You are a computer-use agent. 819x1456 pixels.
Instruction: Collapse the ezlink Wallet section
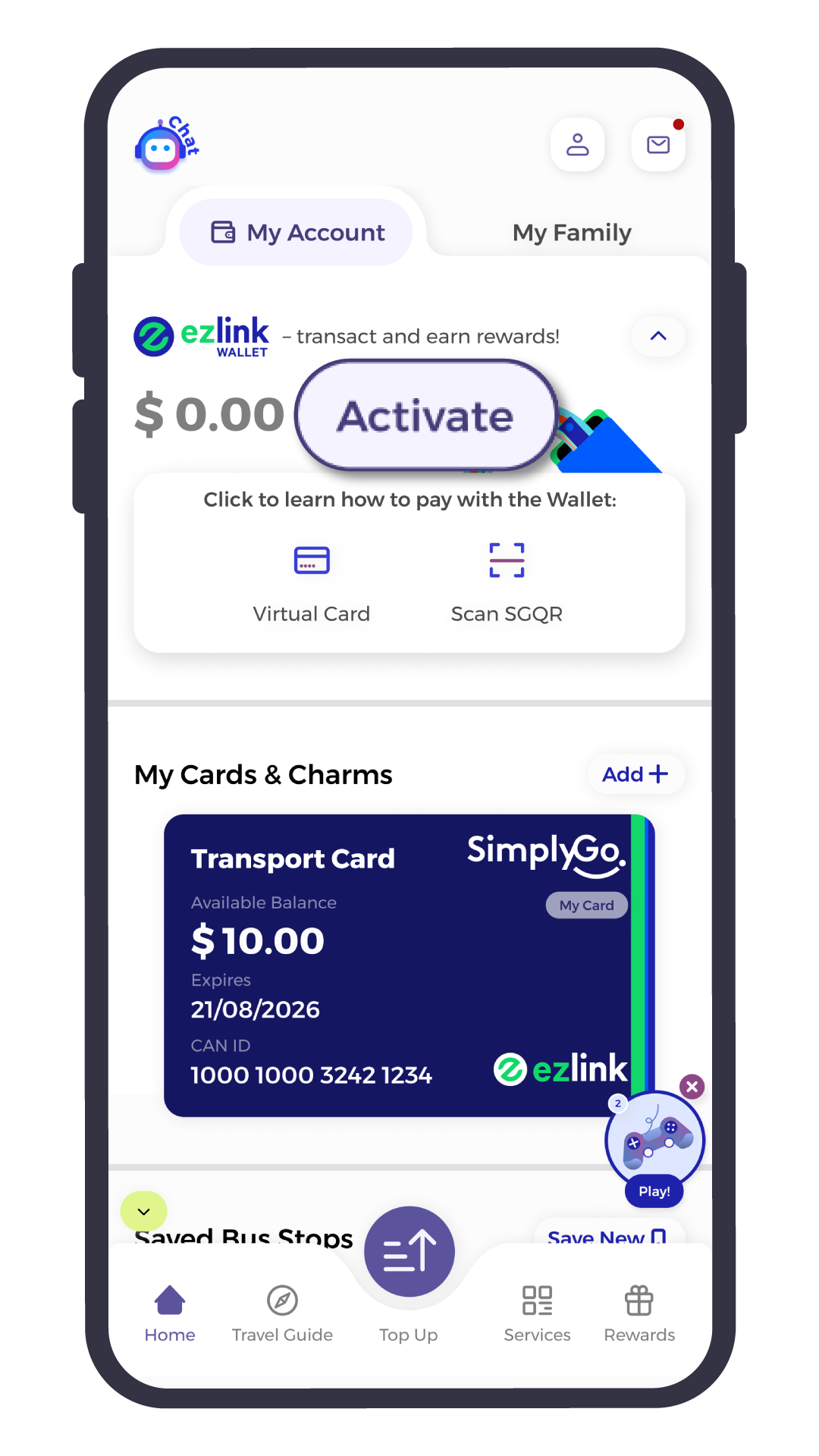coord(658,336)
